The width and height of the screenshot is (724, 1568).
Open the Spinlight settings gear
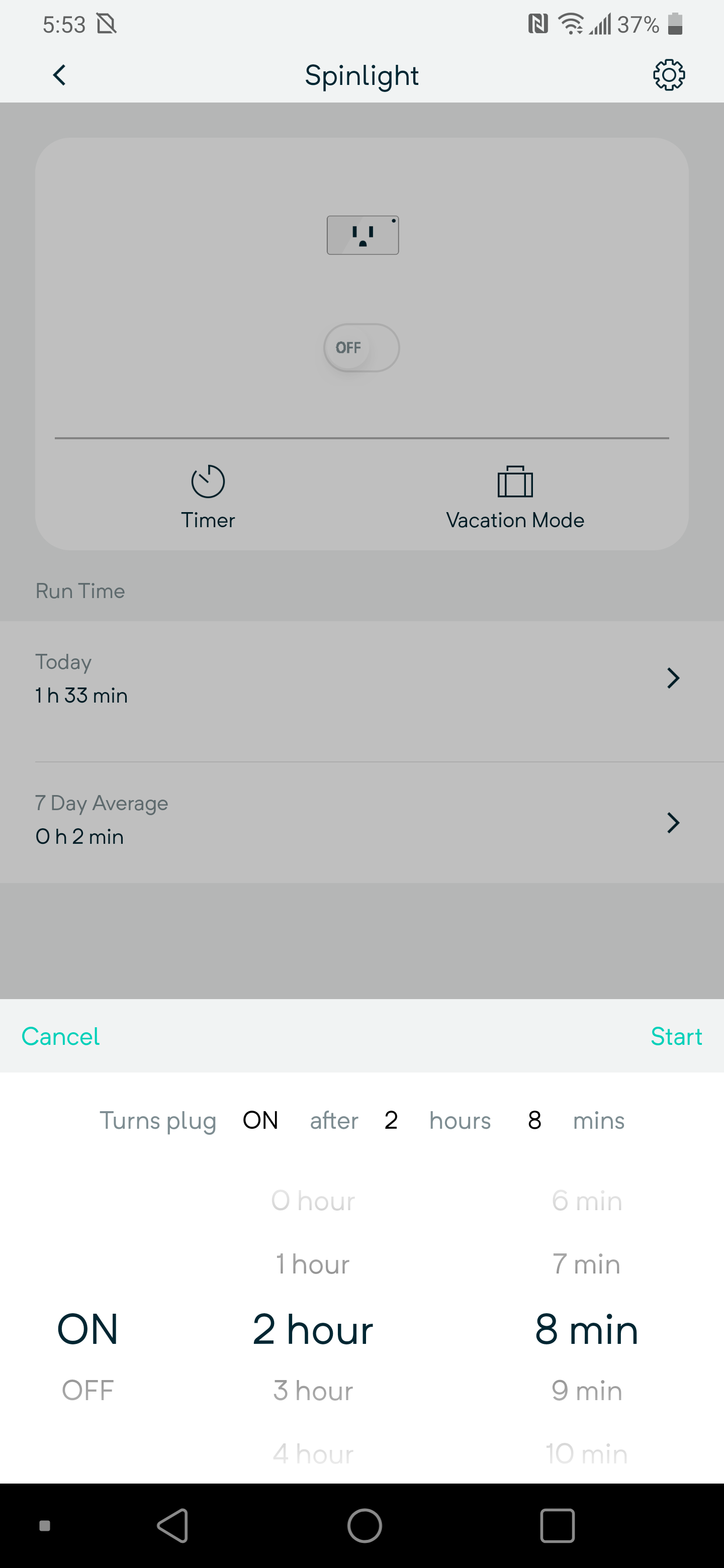click(x=668, y=74)
